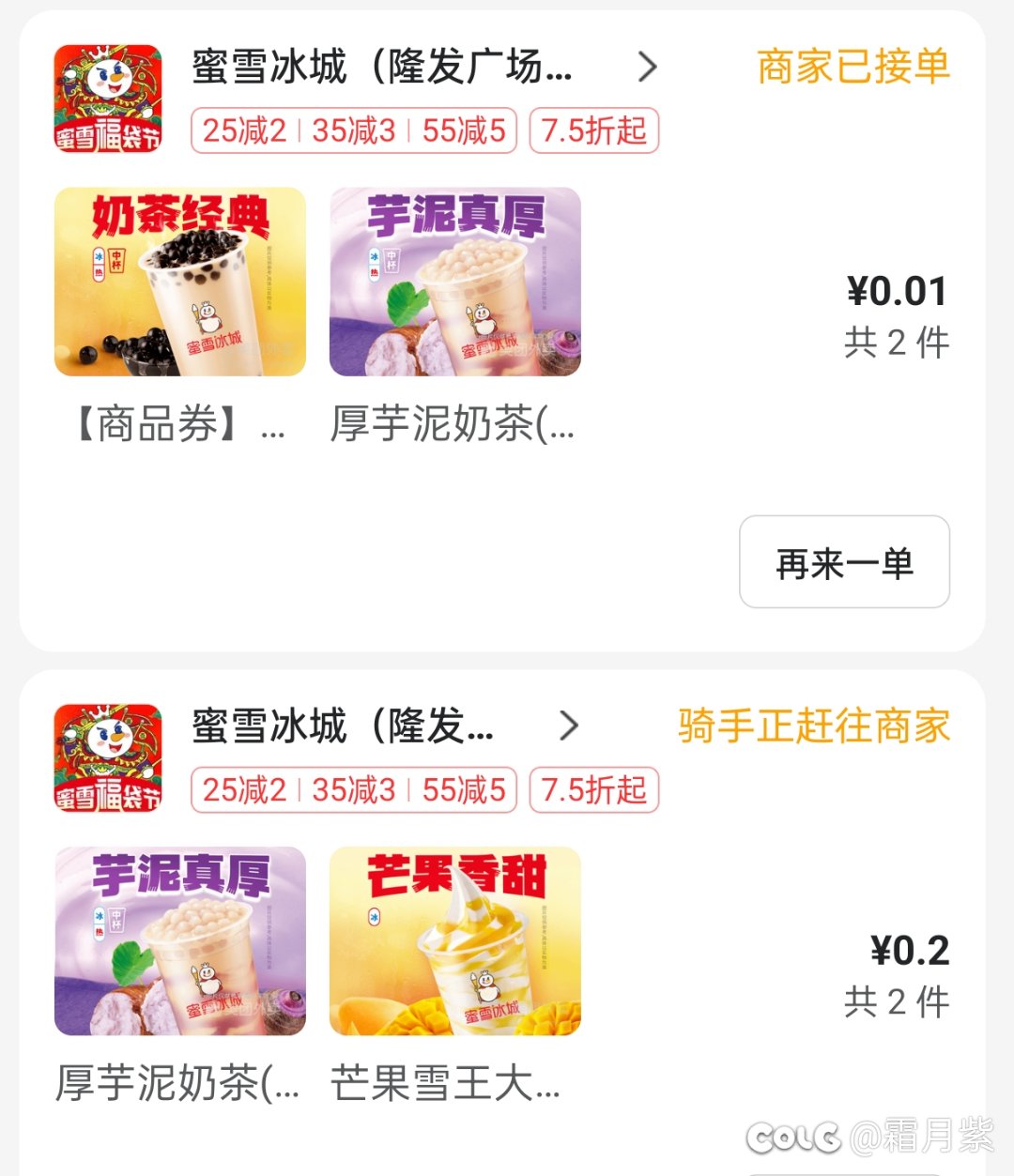Open the 芒果雪王大 item thumbnail
The height and width of the screenshot is (1176, 1014).
coord(455,941)
